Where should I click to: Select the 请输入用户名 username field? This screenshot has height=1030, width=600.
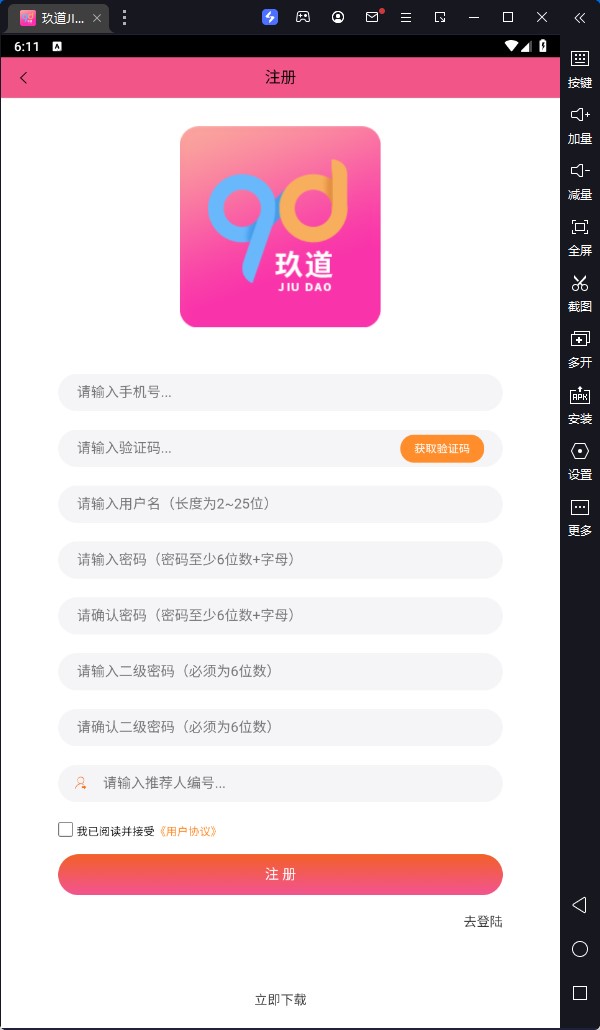(280, 504)
